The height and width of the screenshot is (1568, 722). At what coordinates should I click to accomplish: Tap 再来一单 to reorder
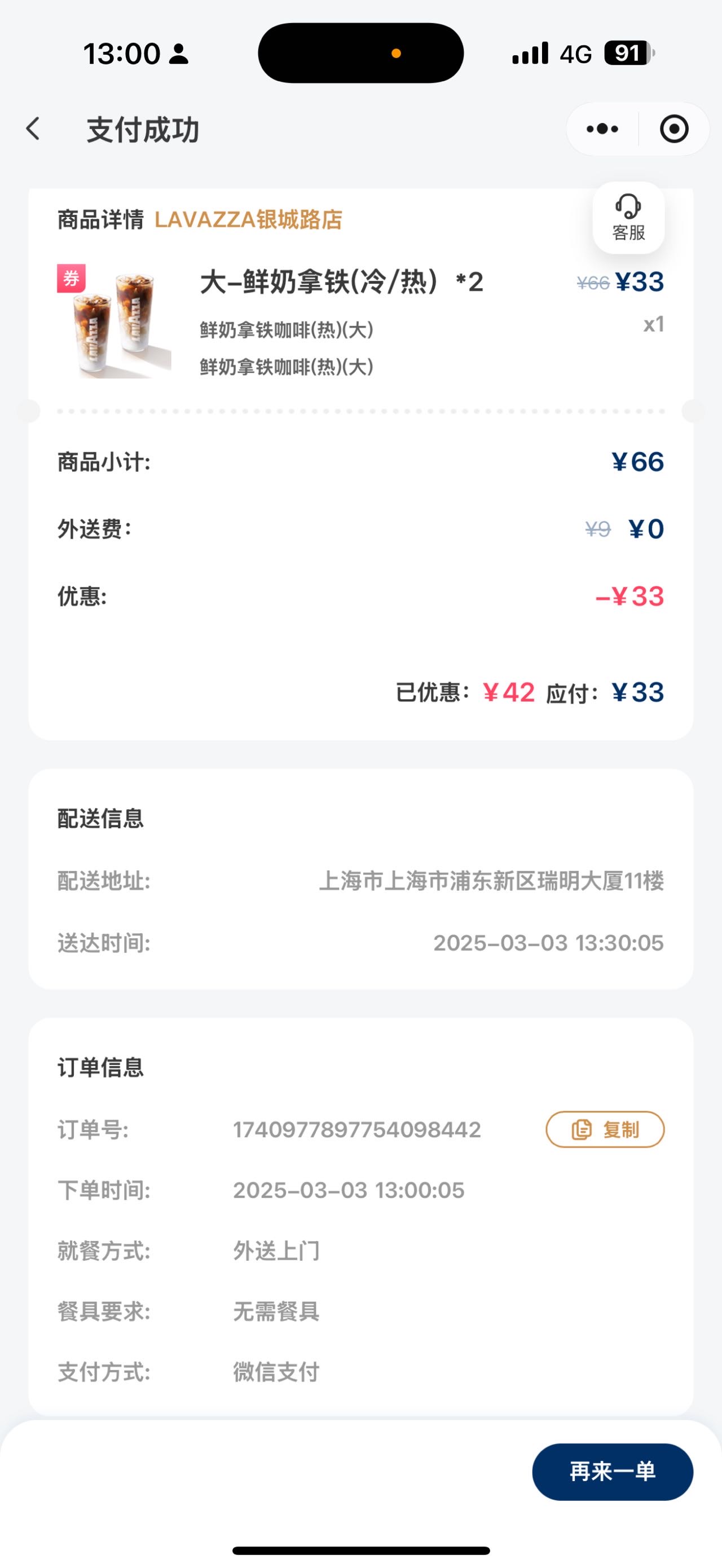coord(613,1471)
